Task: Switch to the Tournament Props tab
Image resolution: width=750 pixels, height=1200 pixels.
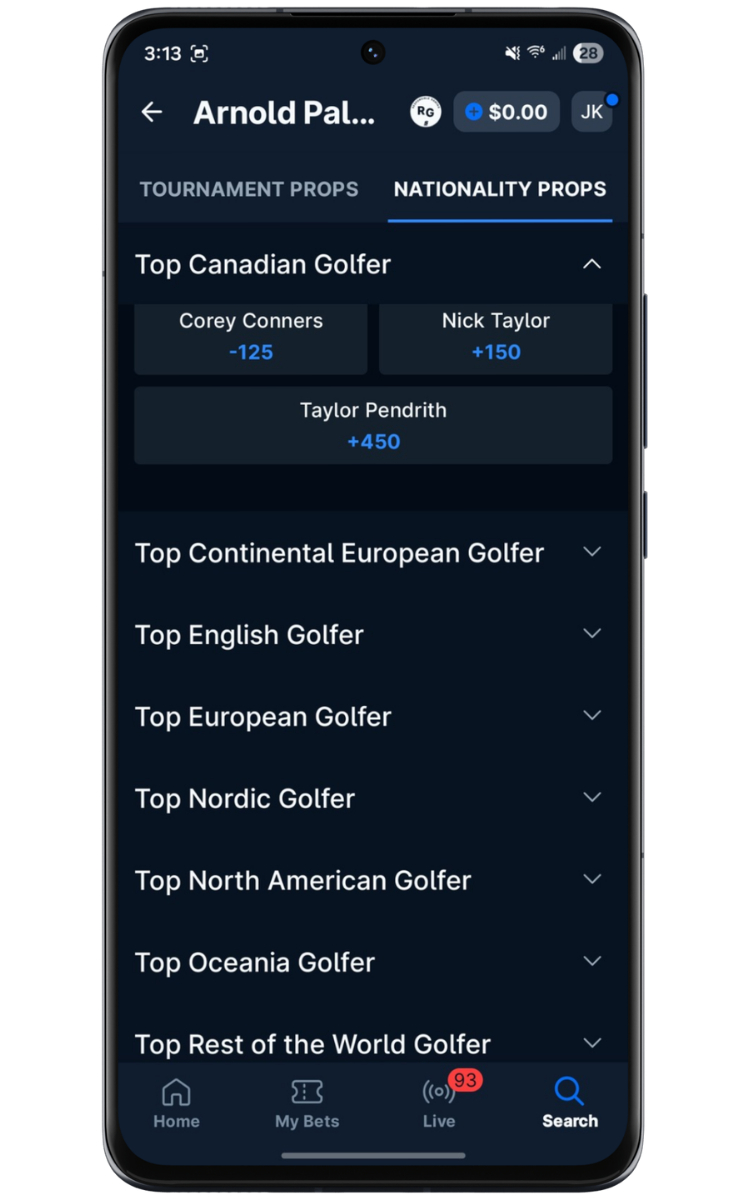Action: click(x=247, y=189)
